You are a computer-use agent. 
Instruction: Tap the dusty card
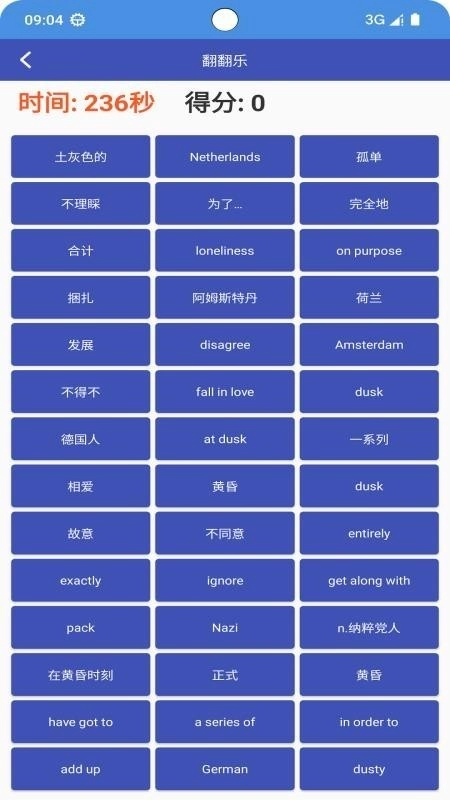[369, 769]
